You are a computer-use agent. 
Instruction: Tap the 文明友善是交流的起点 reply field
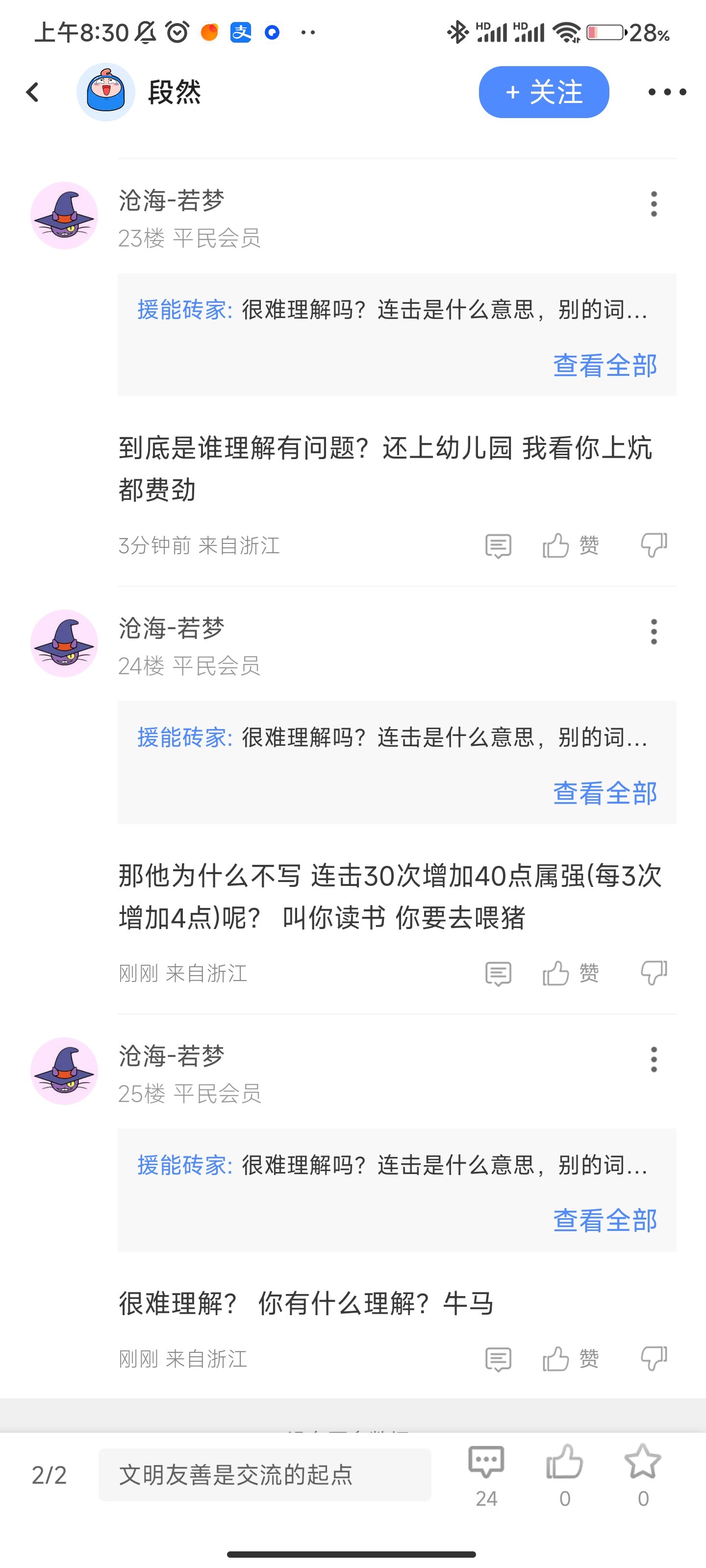click(x=264, y=1475)
